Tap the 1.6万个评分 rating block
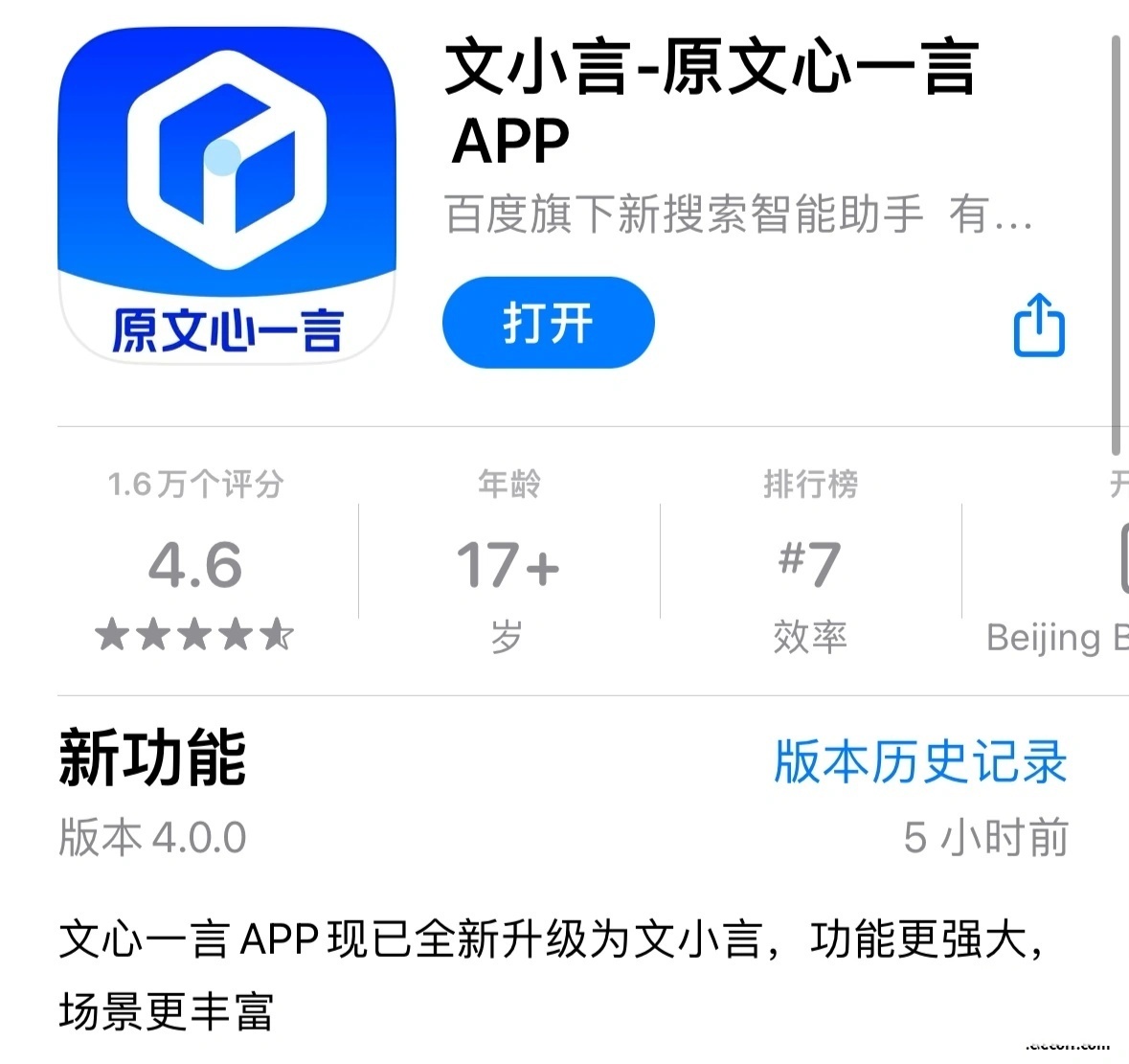The width and height of the screenshot is (1129, 1064). pyautogui.click(x=195, y=561)
